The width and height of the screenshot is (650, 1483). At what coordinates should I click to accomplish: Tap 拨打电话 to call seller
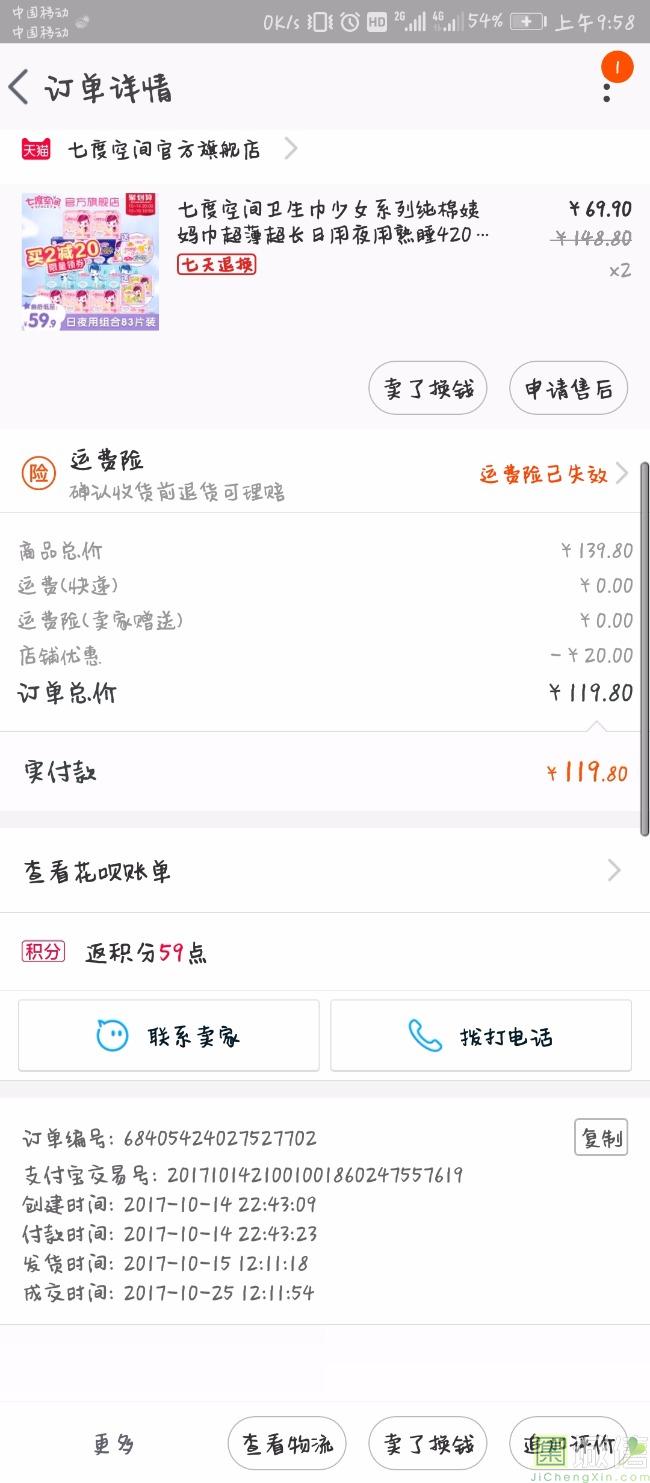[481, 1036]
